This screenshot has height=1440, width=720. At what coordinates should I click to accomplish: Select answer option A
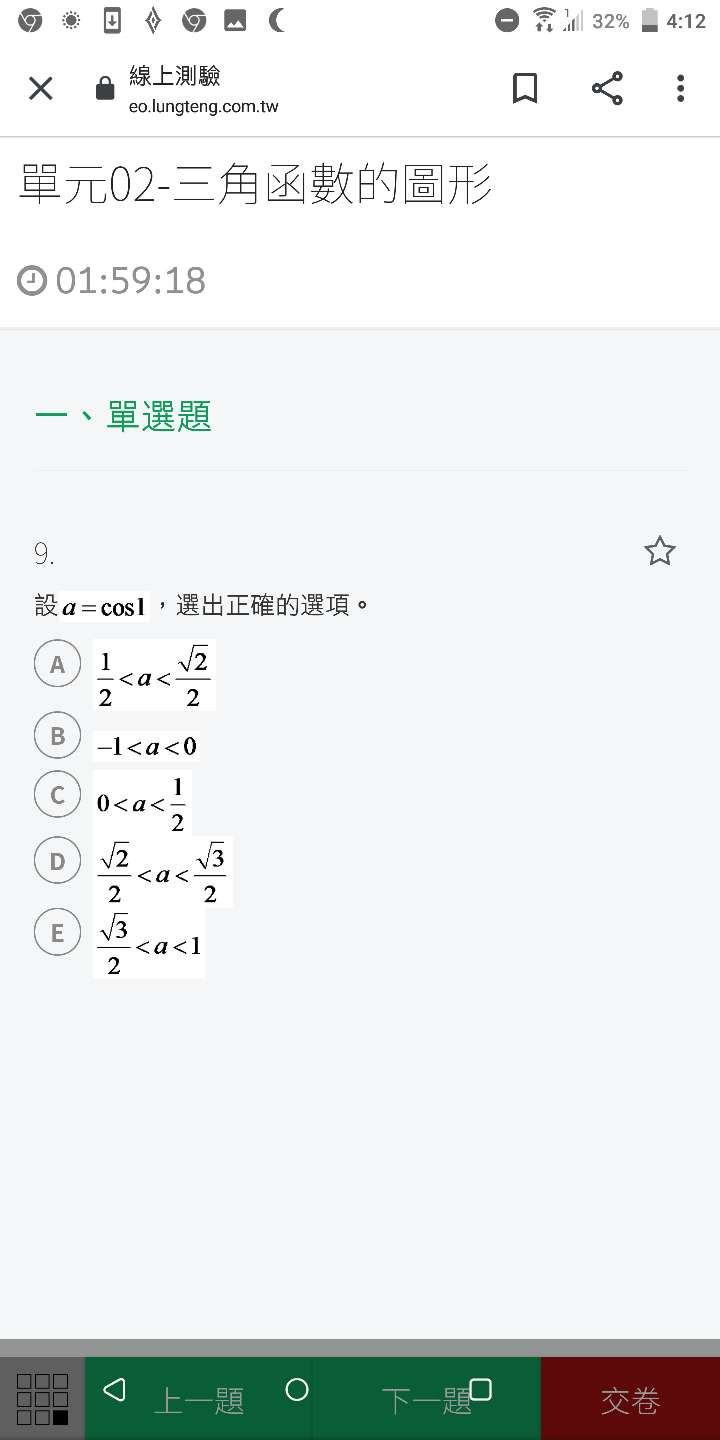point(57,664)
